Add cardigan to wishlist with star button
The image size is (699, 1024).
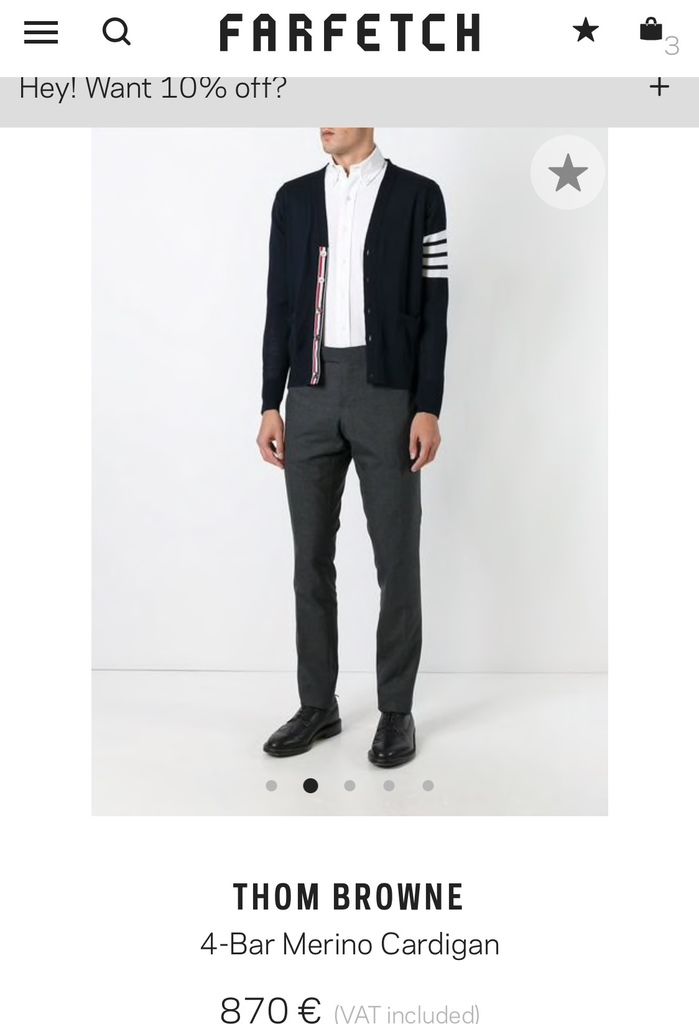[x=567, y=173]
